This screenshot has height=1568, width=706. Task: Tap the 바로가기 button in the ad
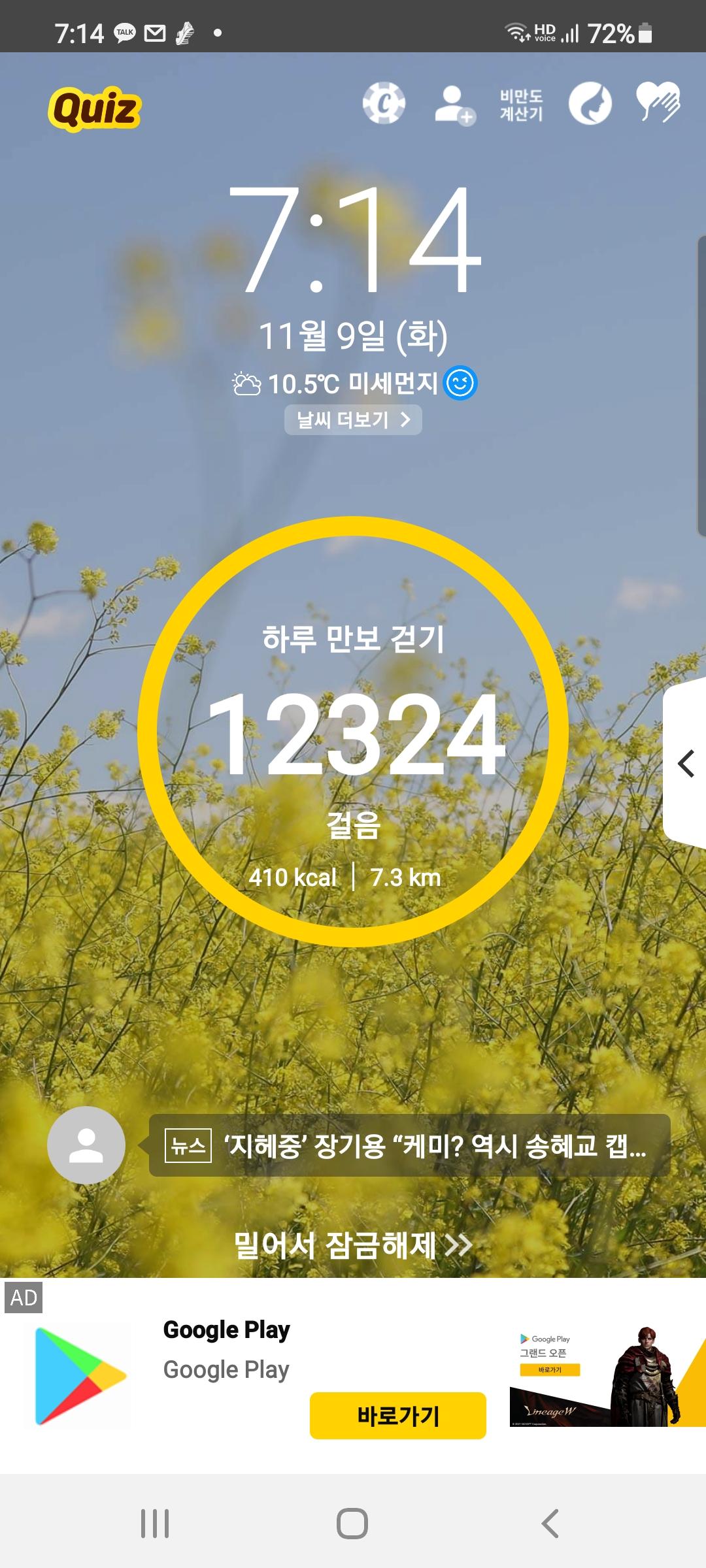click(397, 1416)
